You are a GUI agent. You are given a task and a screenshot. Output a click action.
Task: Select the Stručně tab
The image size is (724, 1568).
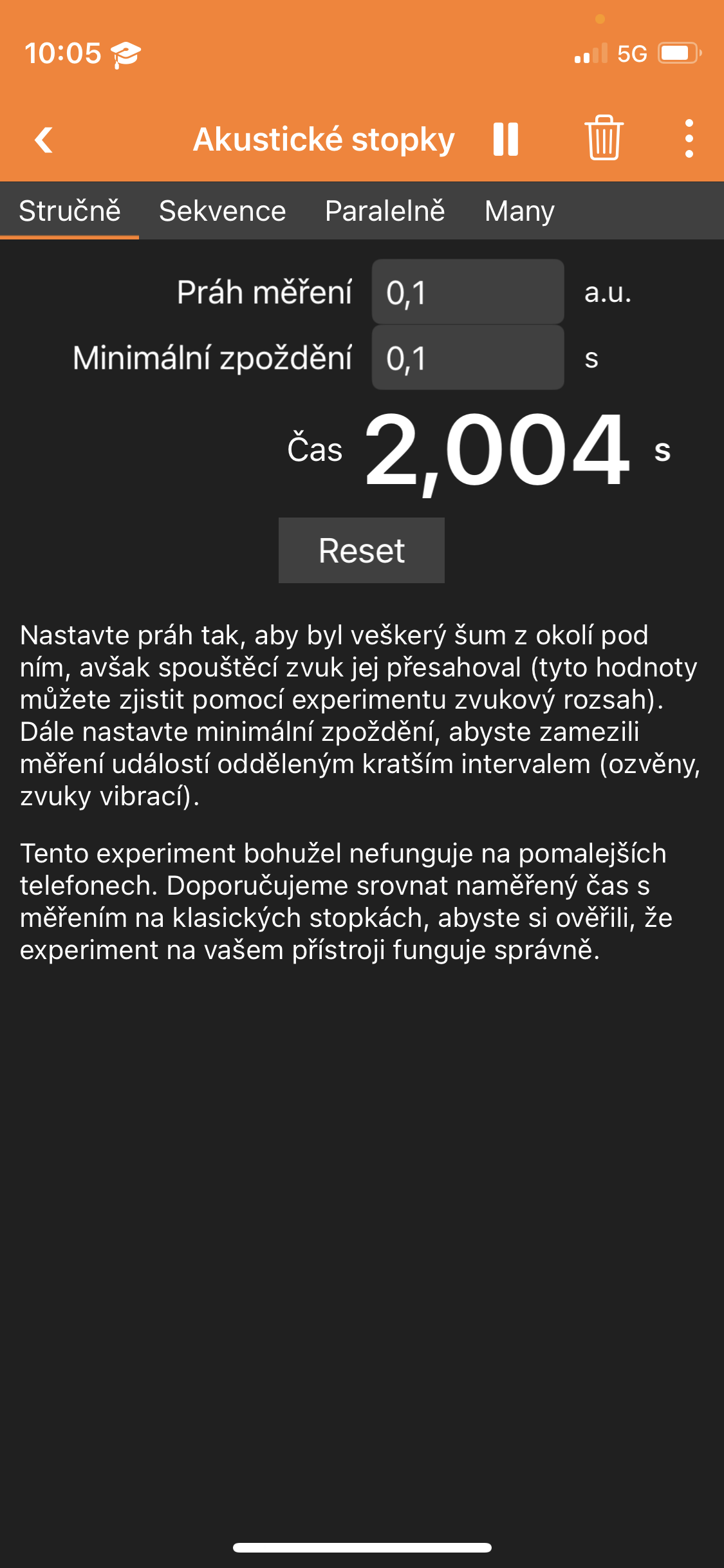(70, 211)
